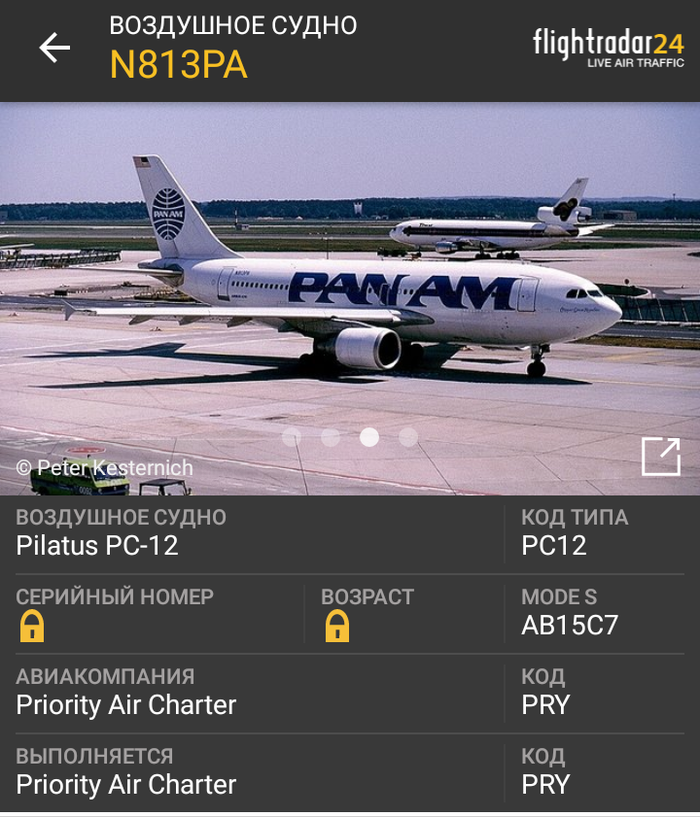Open the aircraft photo in external view
This screenshot has height=817, width=700.
[x=660, y=457]
